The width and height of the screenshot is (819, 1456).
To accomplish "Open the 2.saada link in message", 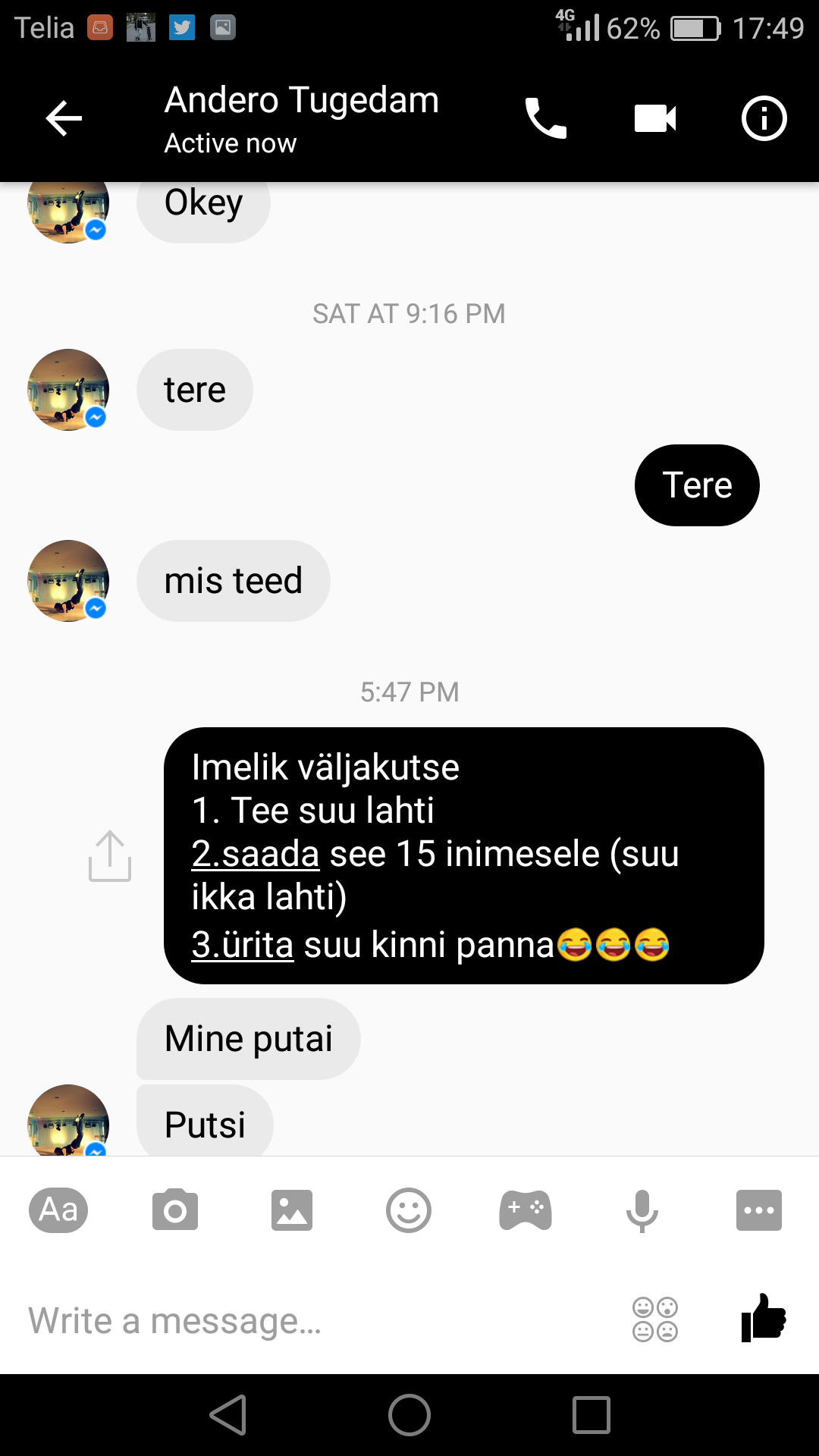I will 256,854.
